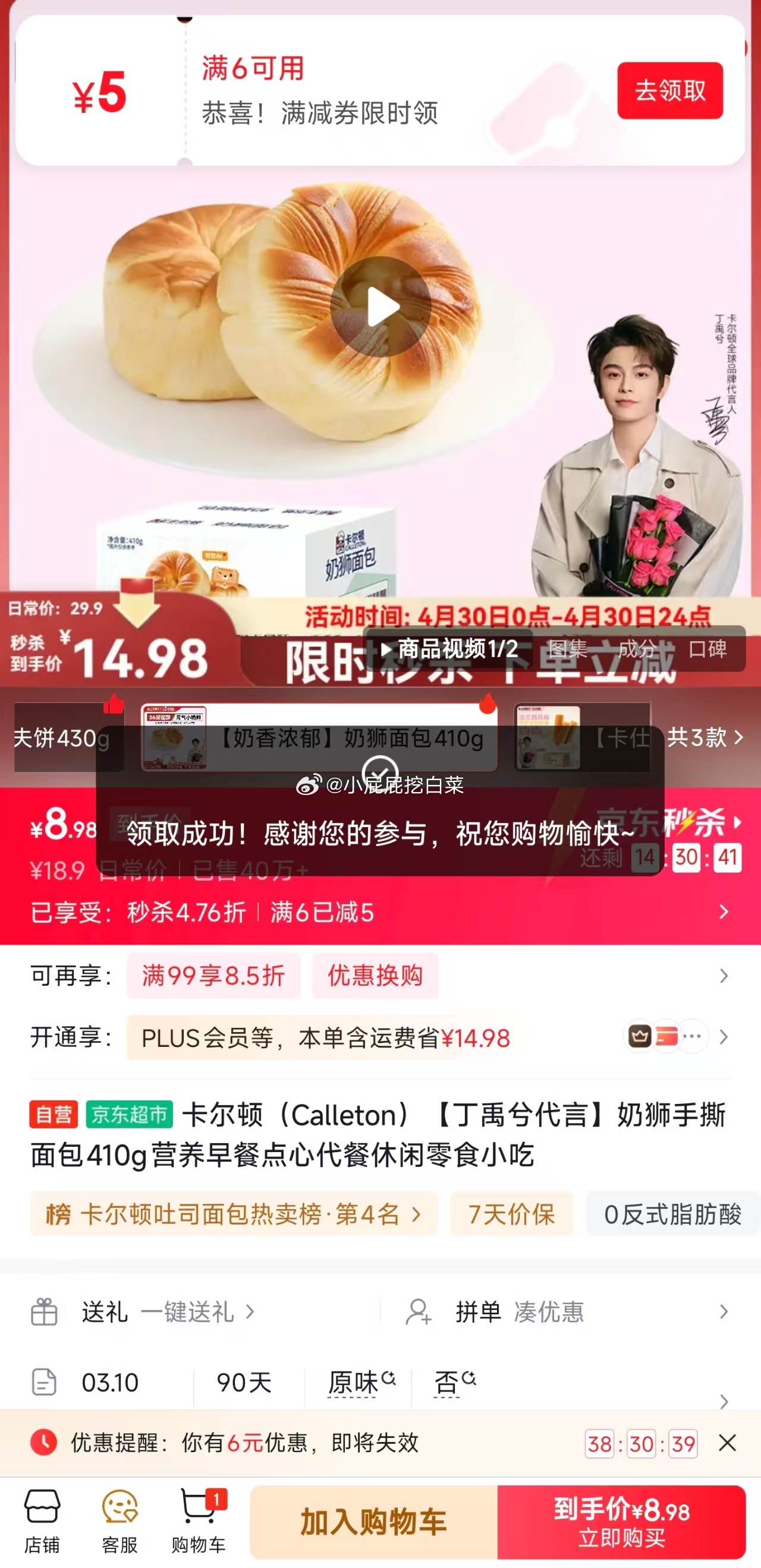Switch to the 成分 media tab

point(637,649)
